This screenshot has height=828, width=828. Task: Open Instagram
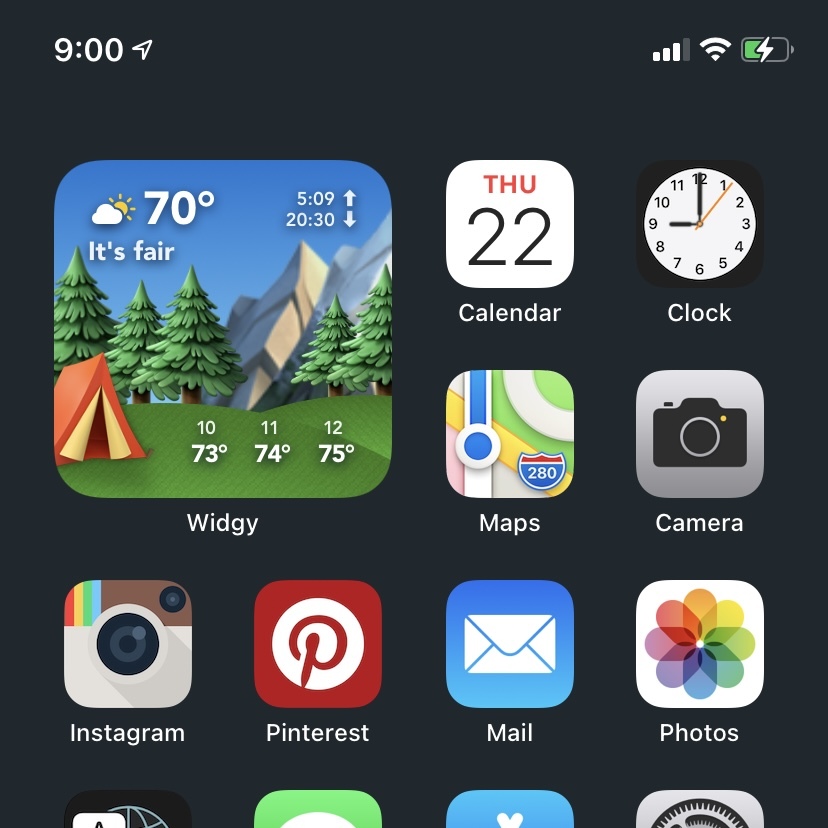[x=127, y=644]
